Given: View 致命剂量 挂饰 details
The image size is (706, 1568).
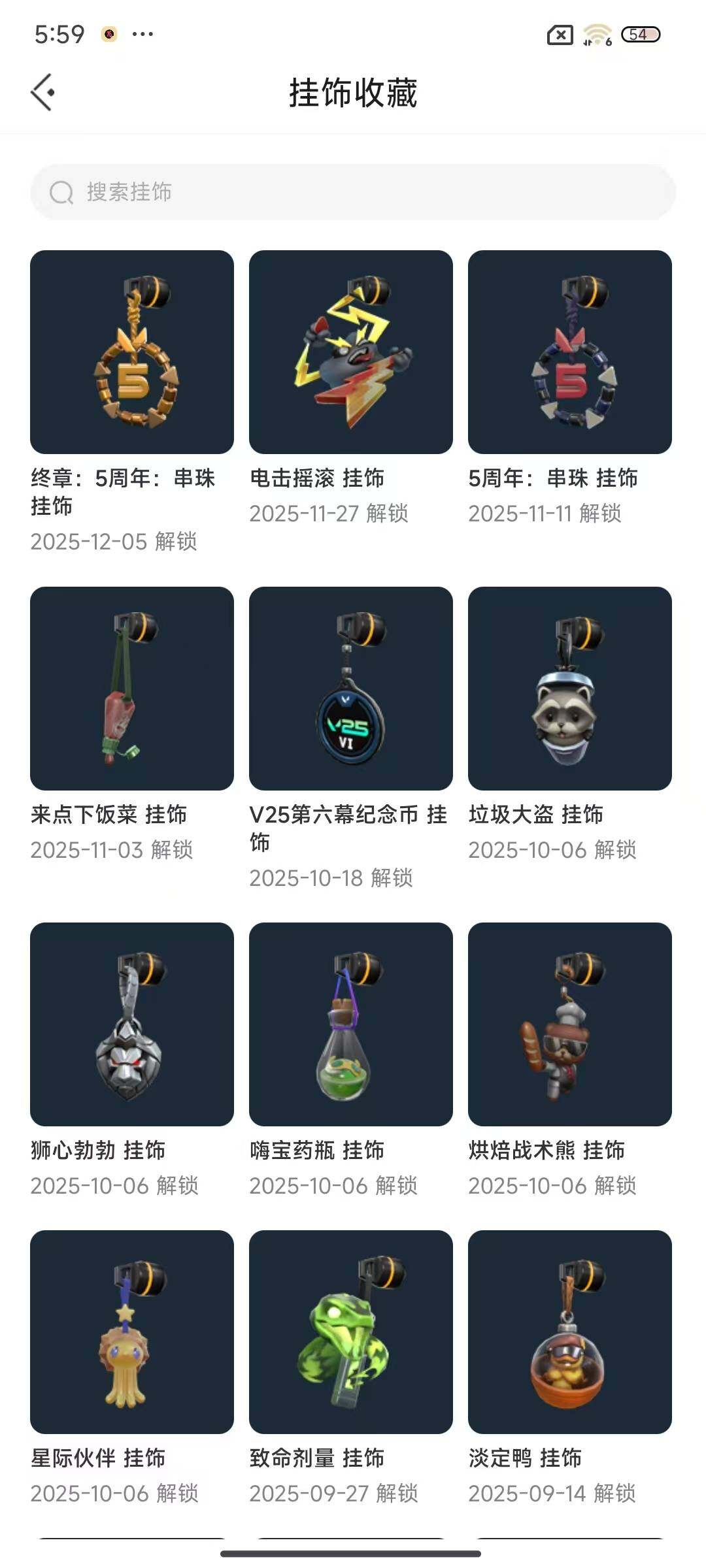Looking at the screenshot, I should click(351, 1332).
